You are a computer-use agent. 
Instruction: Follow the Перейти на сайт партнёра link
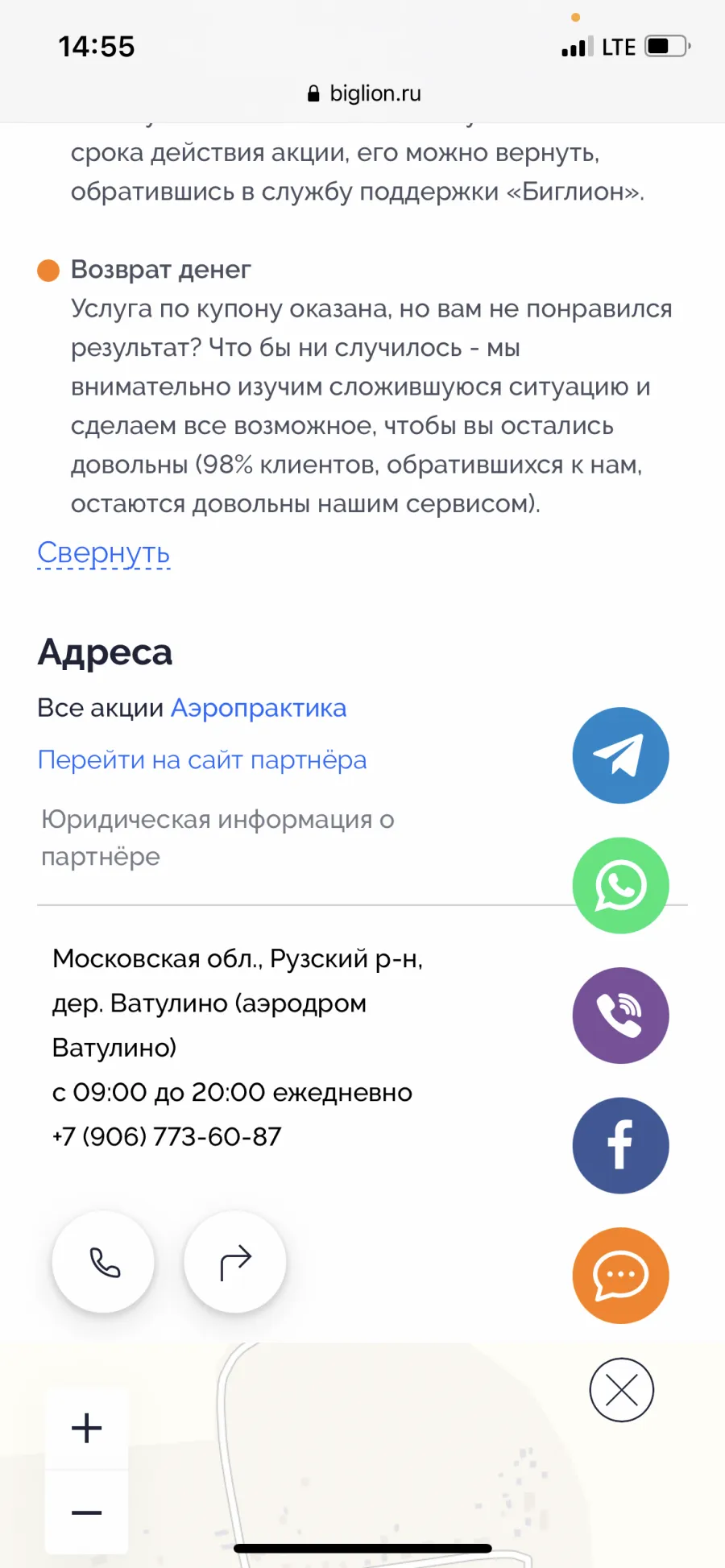pyautogui.click(x=202, y=759)
